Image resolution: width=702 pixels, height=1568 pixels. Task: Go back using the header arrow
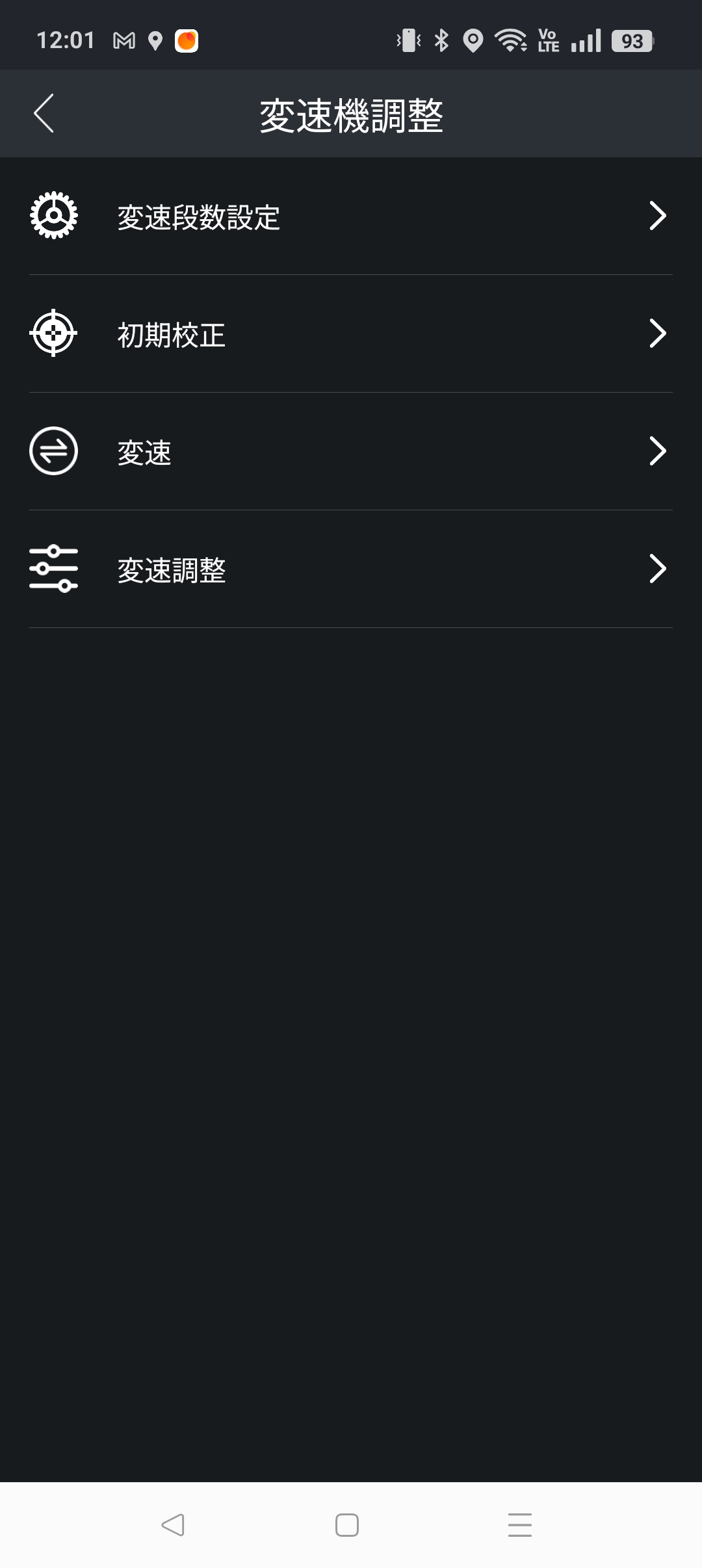44,114
